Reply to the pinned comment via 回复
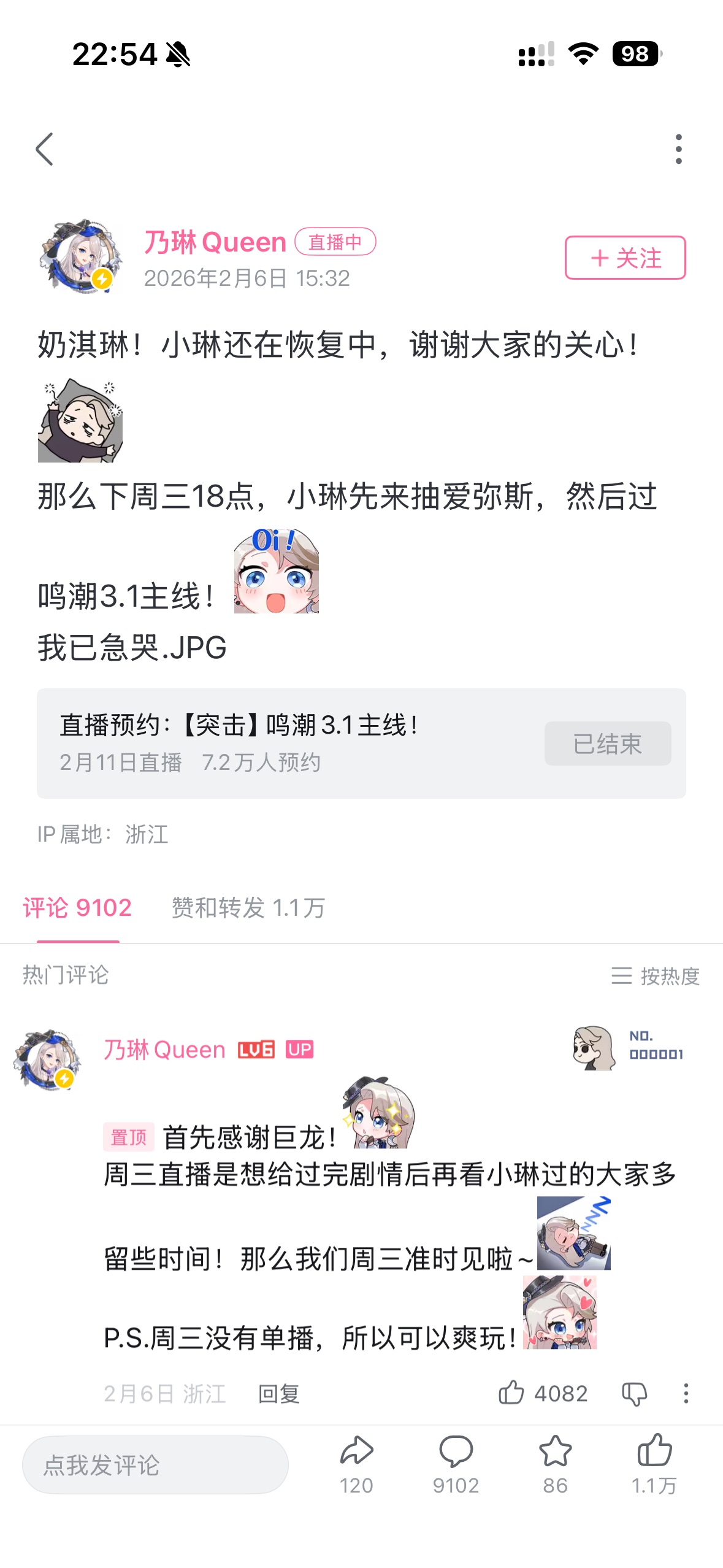This screenshot has width=723, height=1568. pos(279,1394)
